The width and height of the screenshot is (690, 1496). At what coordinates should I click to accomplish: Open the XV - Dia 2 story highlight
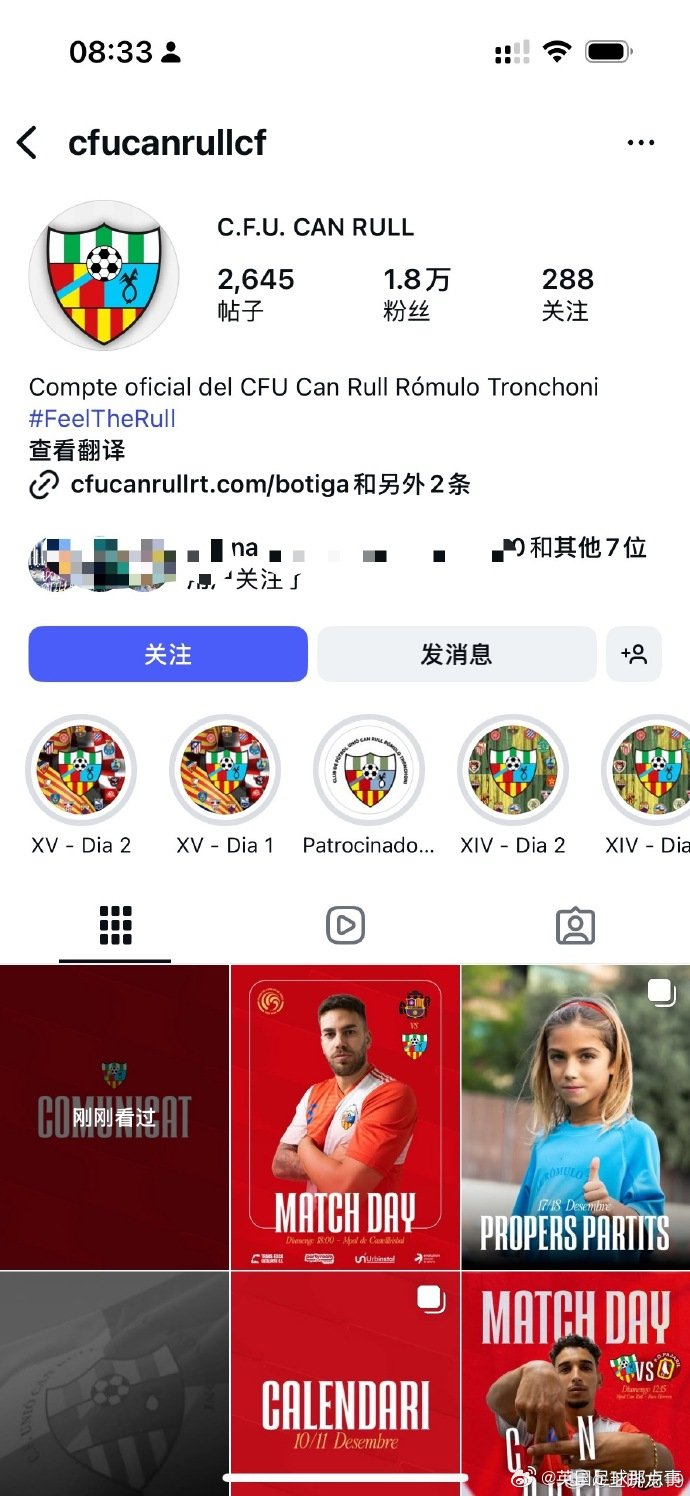click(x=81, y=770)
